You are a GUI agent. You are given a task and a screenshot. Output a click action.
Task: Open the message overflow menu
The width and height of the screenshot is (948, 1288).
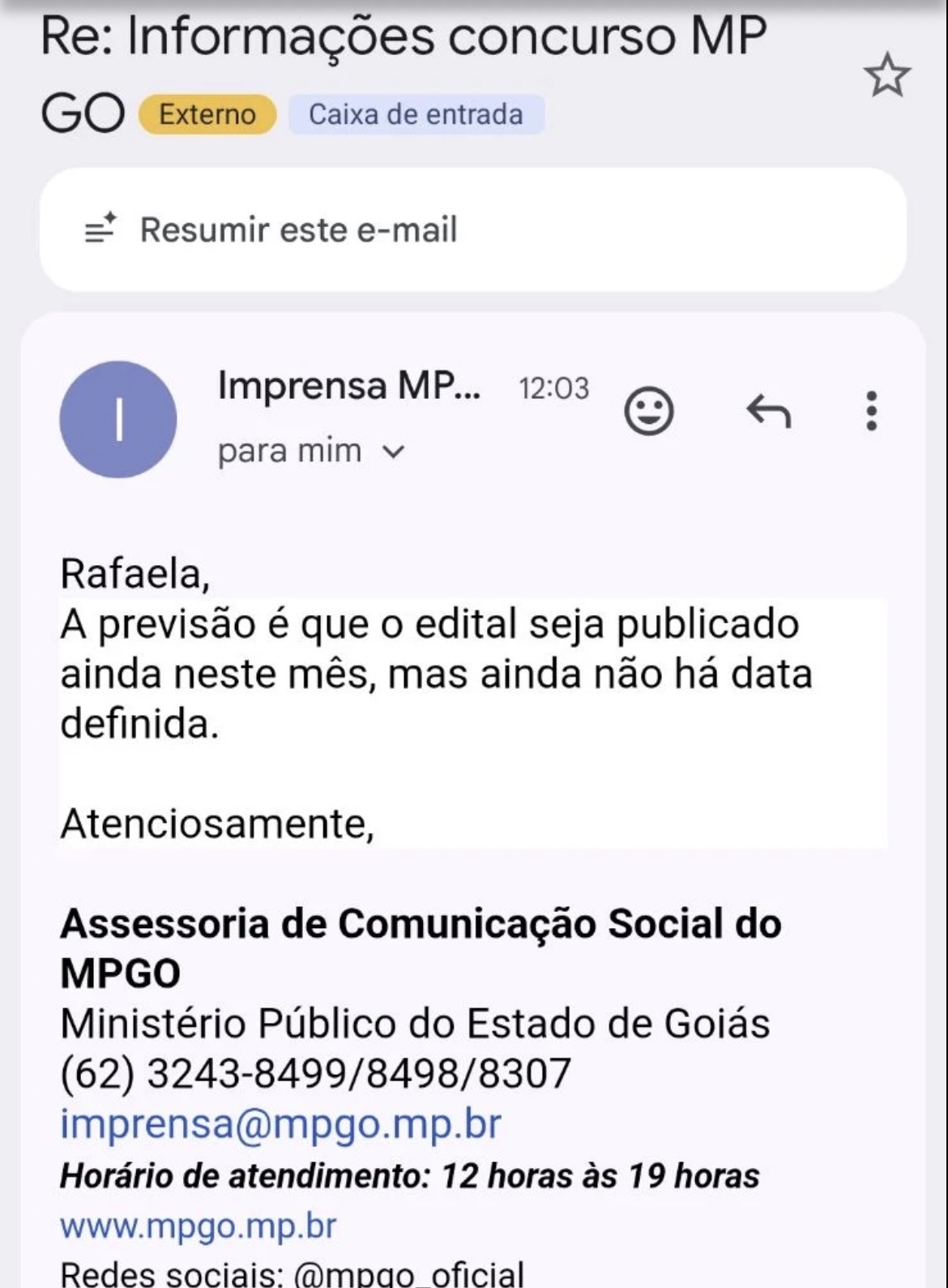pyautogui.click(x=871, y=411)
